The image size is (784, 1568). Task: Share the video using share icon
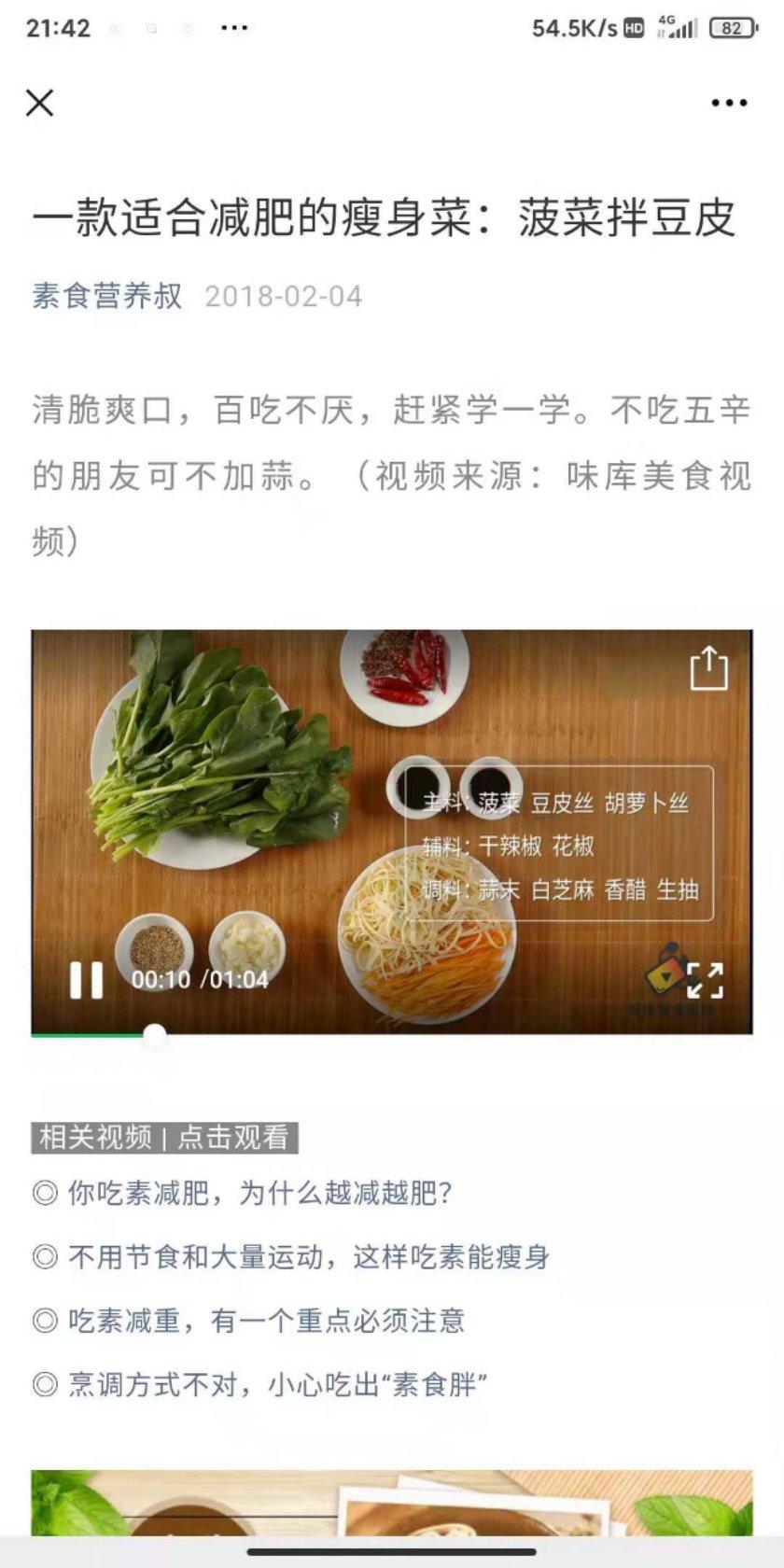pyautogui.click(x=708, y=668)
